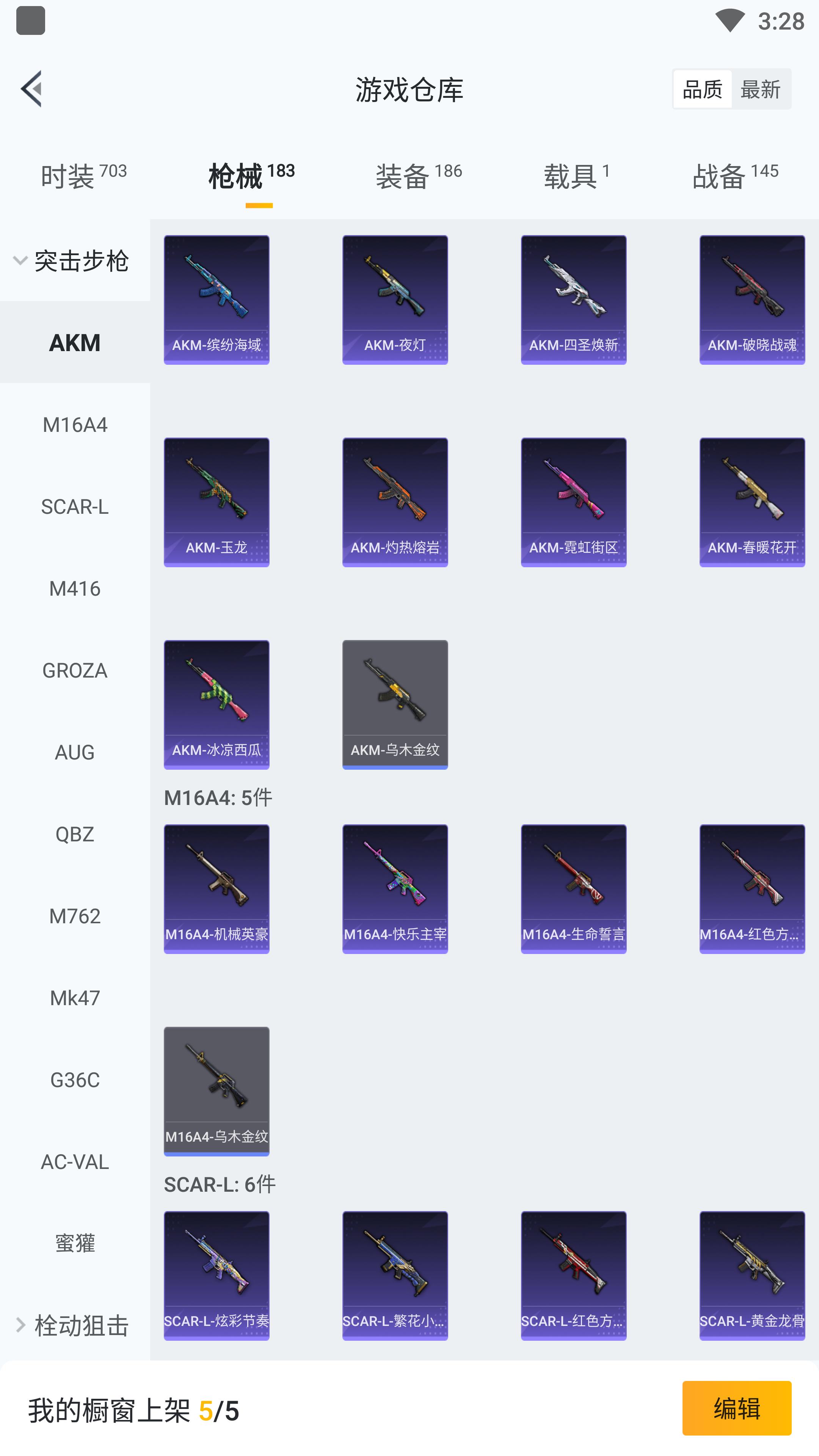
Task: Go back from the 游戏仓库 page
Action: tap(31, 89)
